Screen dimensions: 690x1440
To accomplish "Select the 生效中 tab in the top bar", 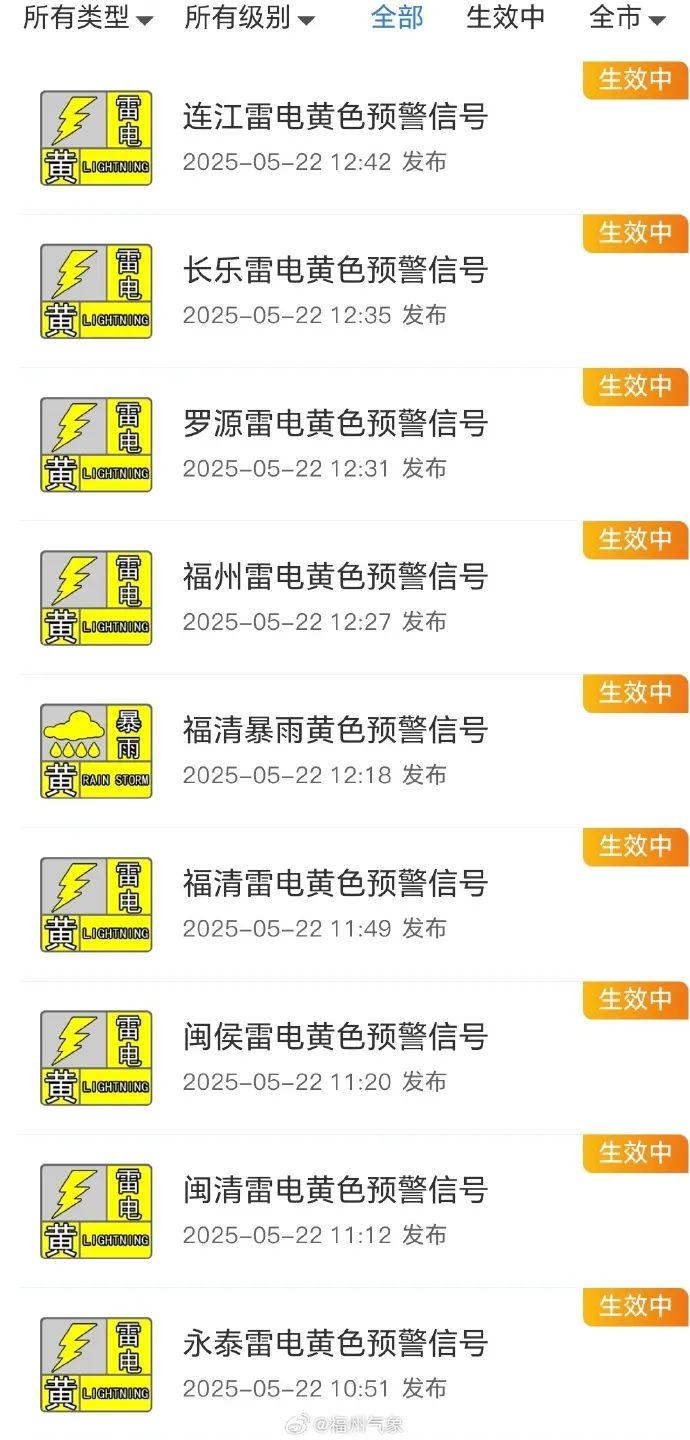I will point(506,18).
